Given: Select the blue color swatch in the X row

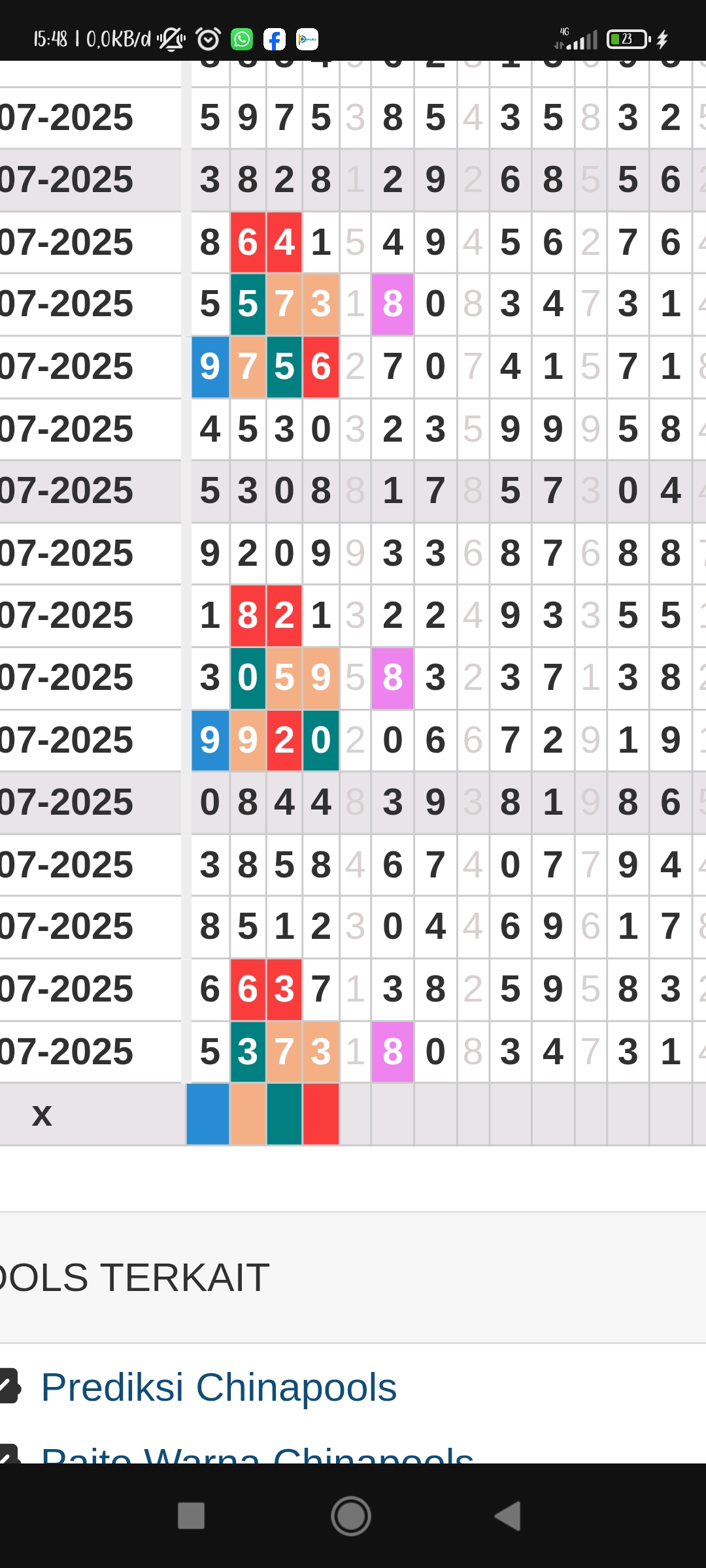Looking at the screenshot, I should click(208, 1114).
